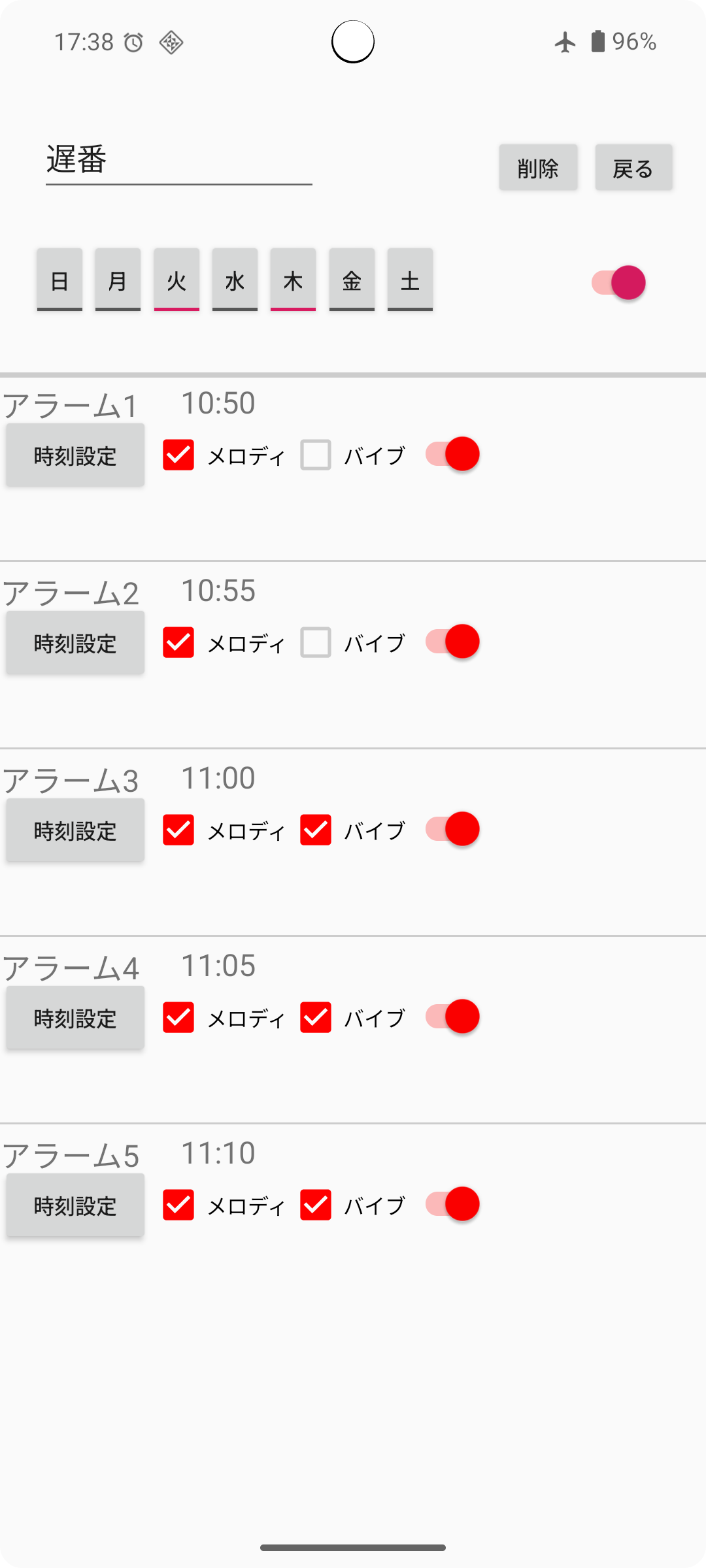Select the 水 (Wednesday) day button

coord(234,280)
